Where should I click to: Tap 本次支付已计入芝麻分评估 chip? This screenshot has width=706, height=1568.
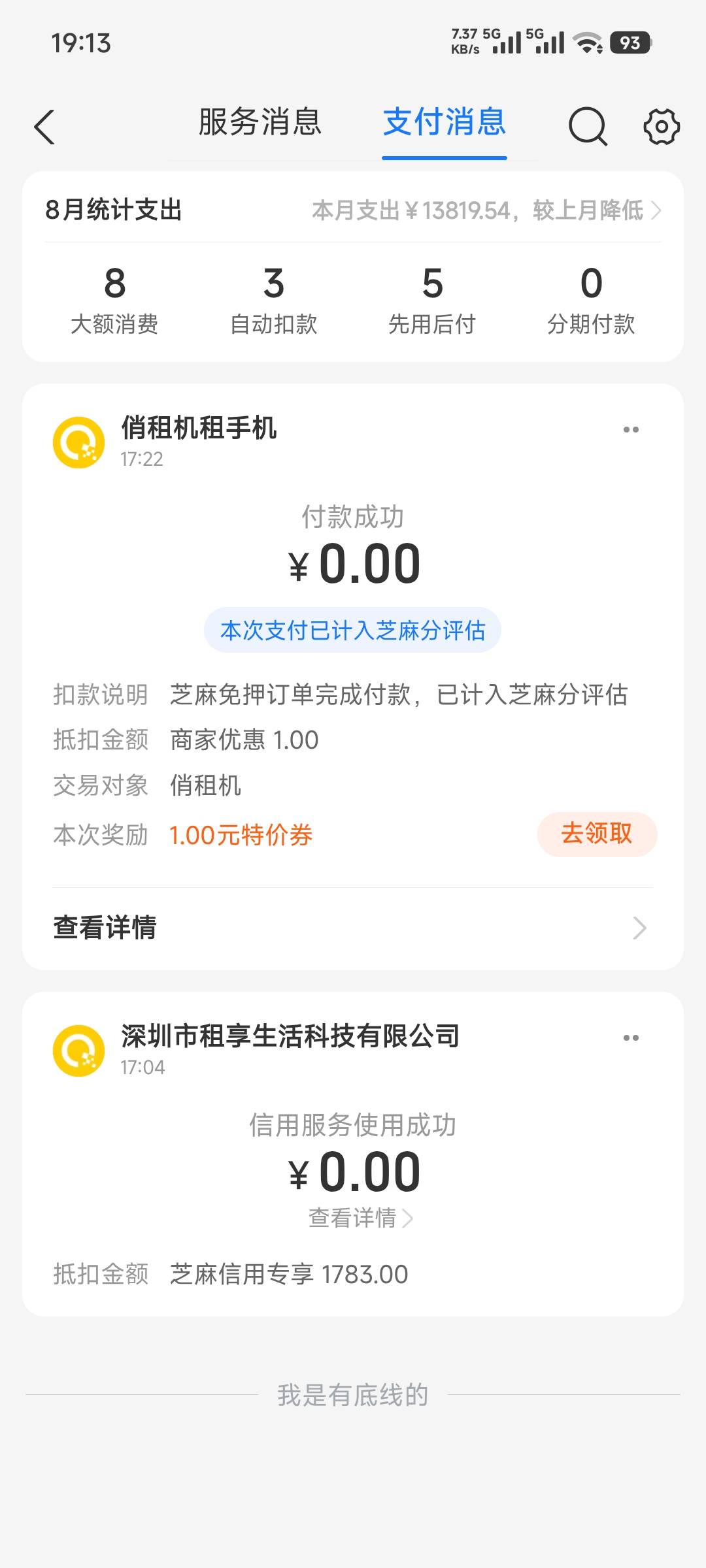352,630
